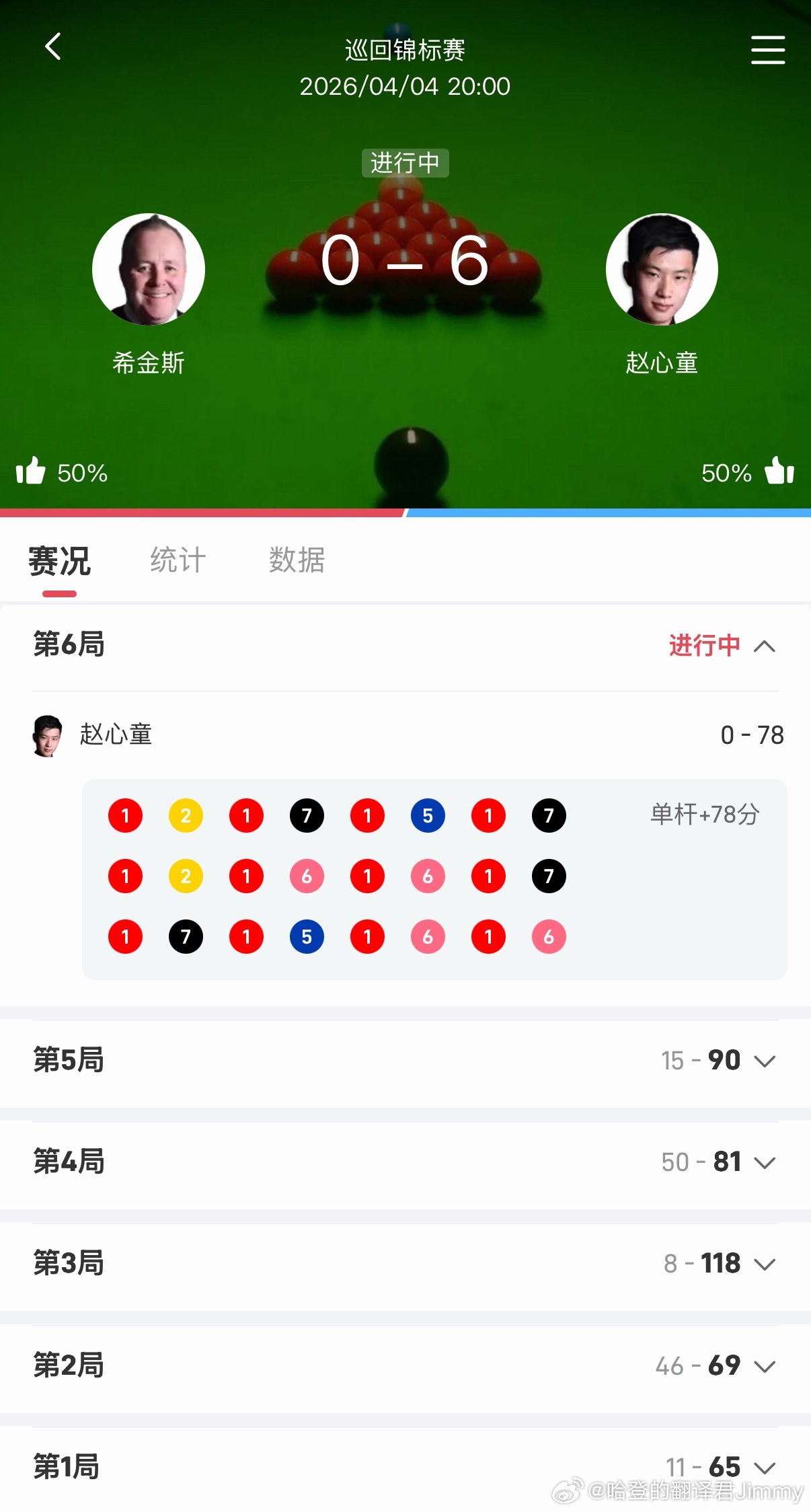Tap the back arrow icon

[x=52, y=47]
